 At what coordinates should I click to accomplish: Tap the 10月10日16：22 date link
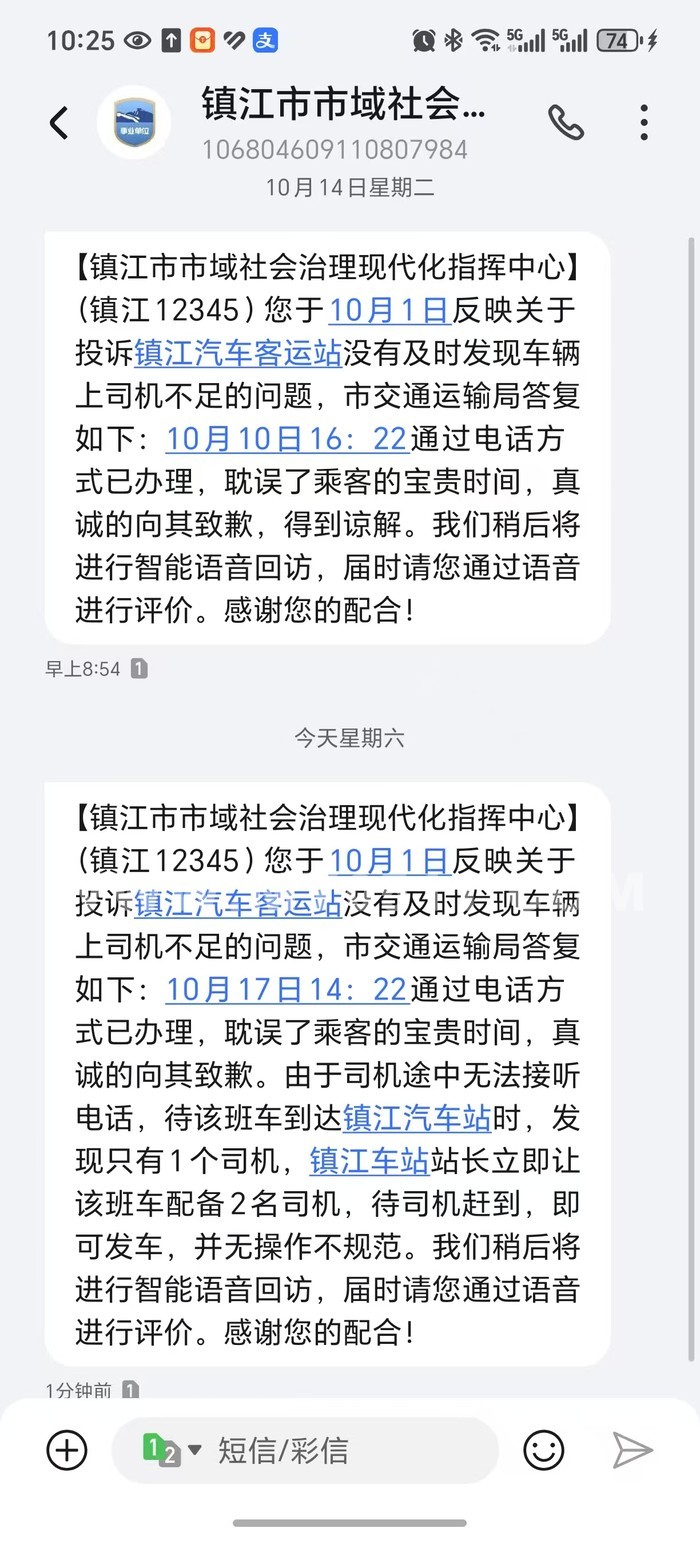click(x=286, y=439)
